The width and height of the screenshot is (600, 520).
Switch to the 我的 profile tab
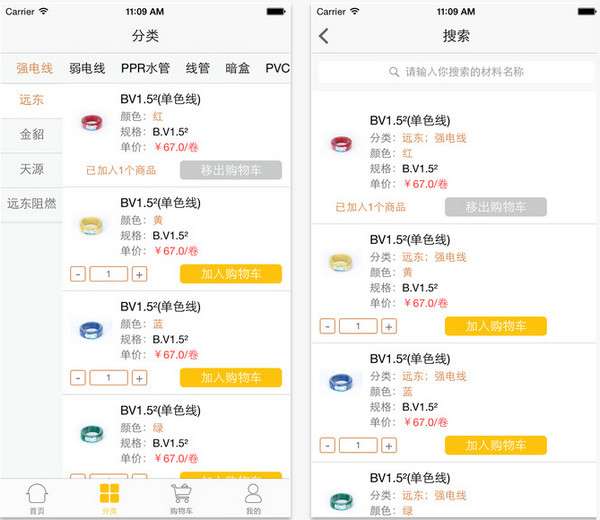(254, 497)
